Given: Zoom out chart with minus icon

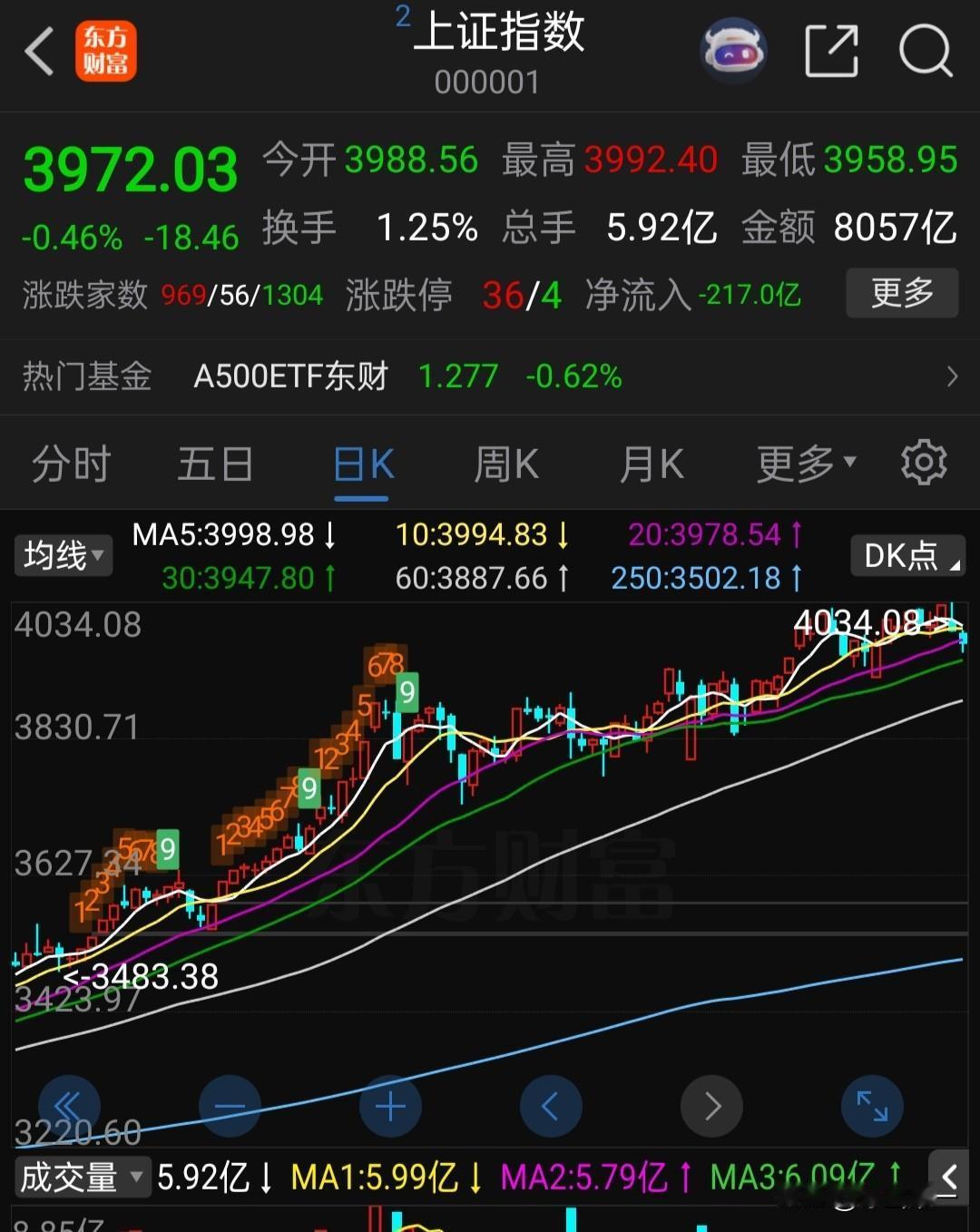Looking at the screenshot, I should coord(230,1106).
